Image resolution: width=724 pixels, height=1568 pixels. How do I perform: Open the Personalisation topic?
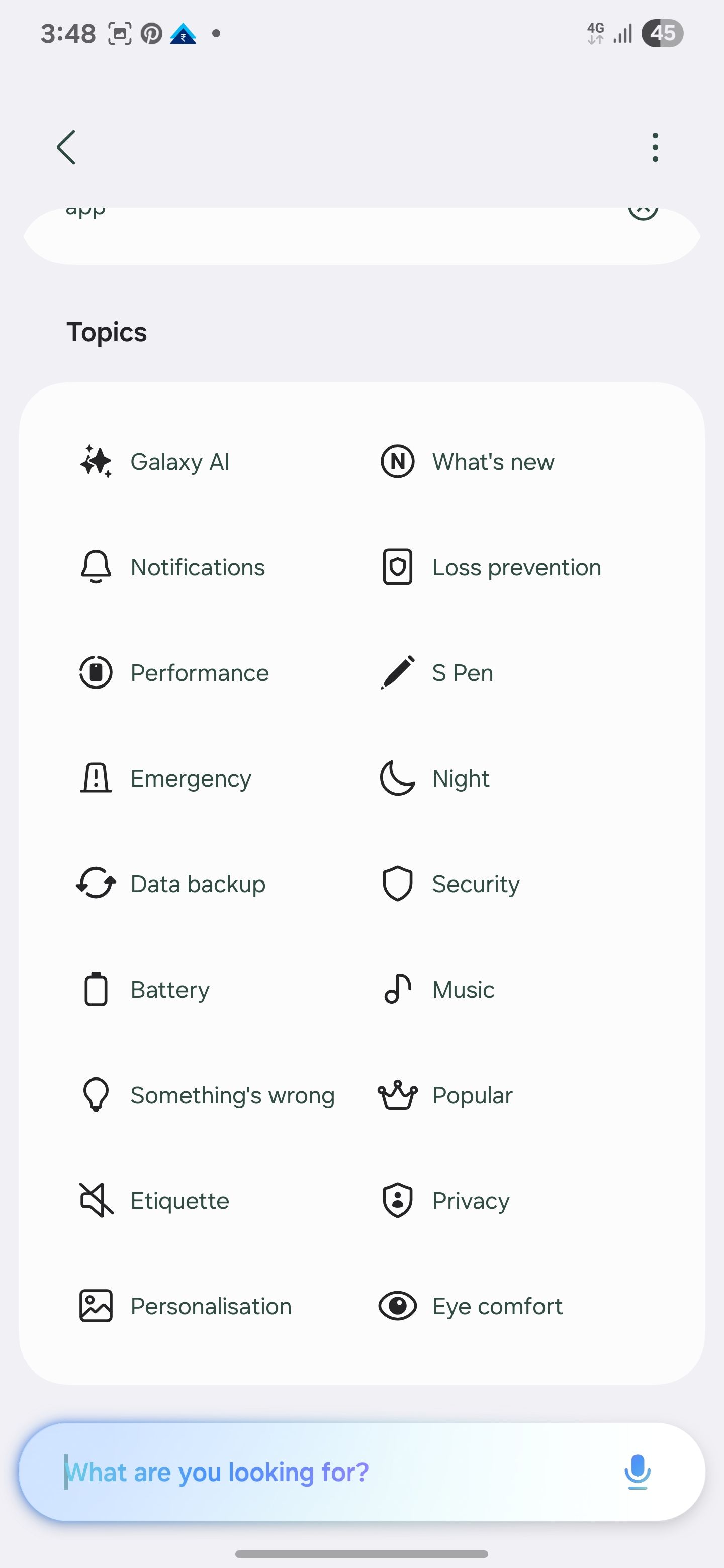click(211, 1305)
